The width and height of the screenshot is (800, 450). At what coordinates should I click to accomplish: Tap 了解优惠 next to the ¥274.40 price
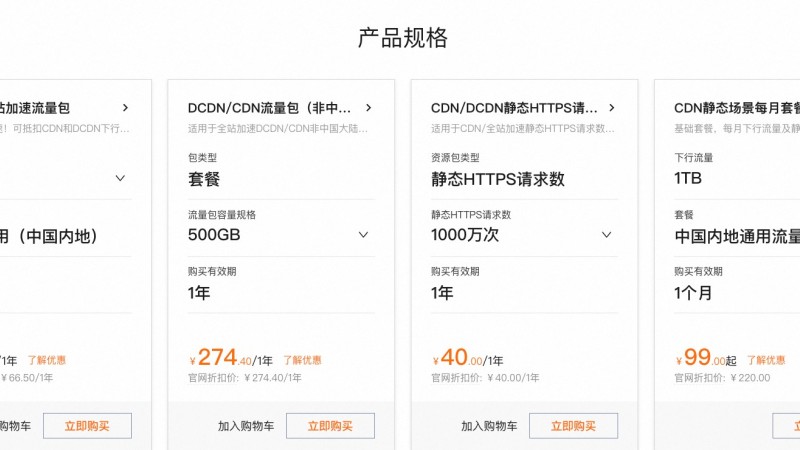tap(302, 360)
